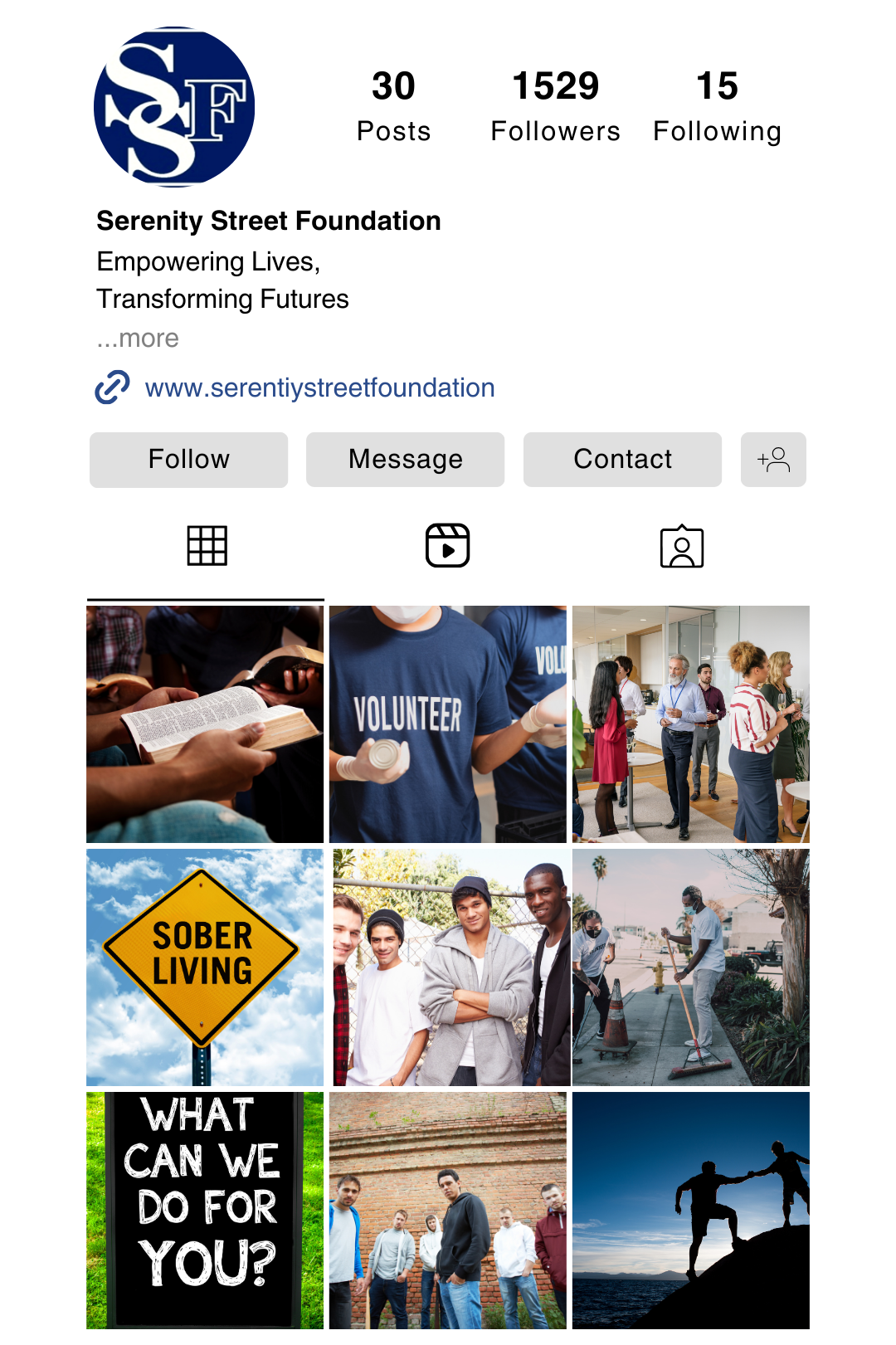The height and width of the screenshot is (1345, 896).
Task: View the profile picture
Action: click(174, 106)
